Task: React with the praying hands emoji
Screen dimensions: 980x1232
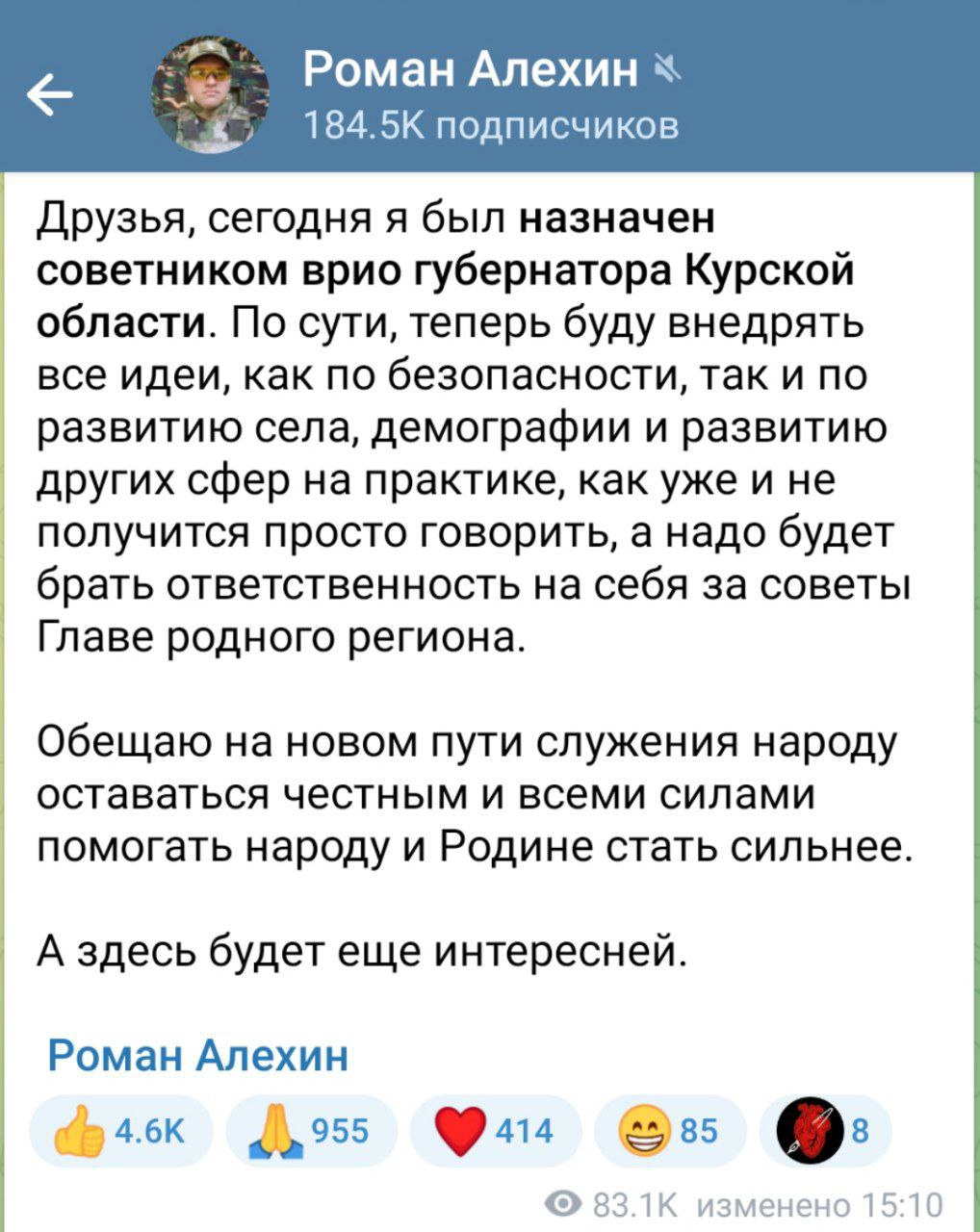Action: 311,1130
